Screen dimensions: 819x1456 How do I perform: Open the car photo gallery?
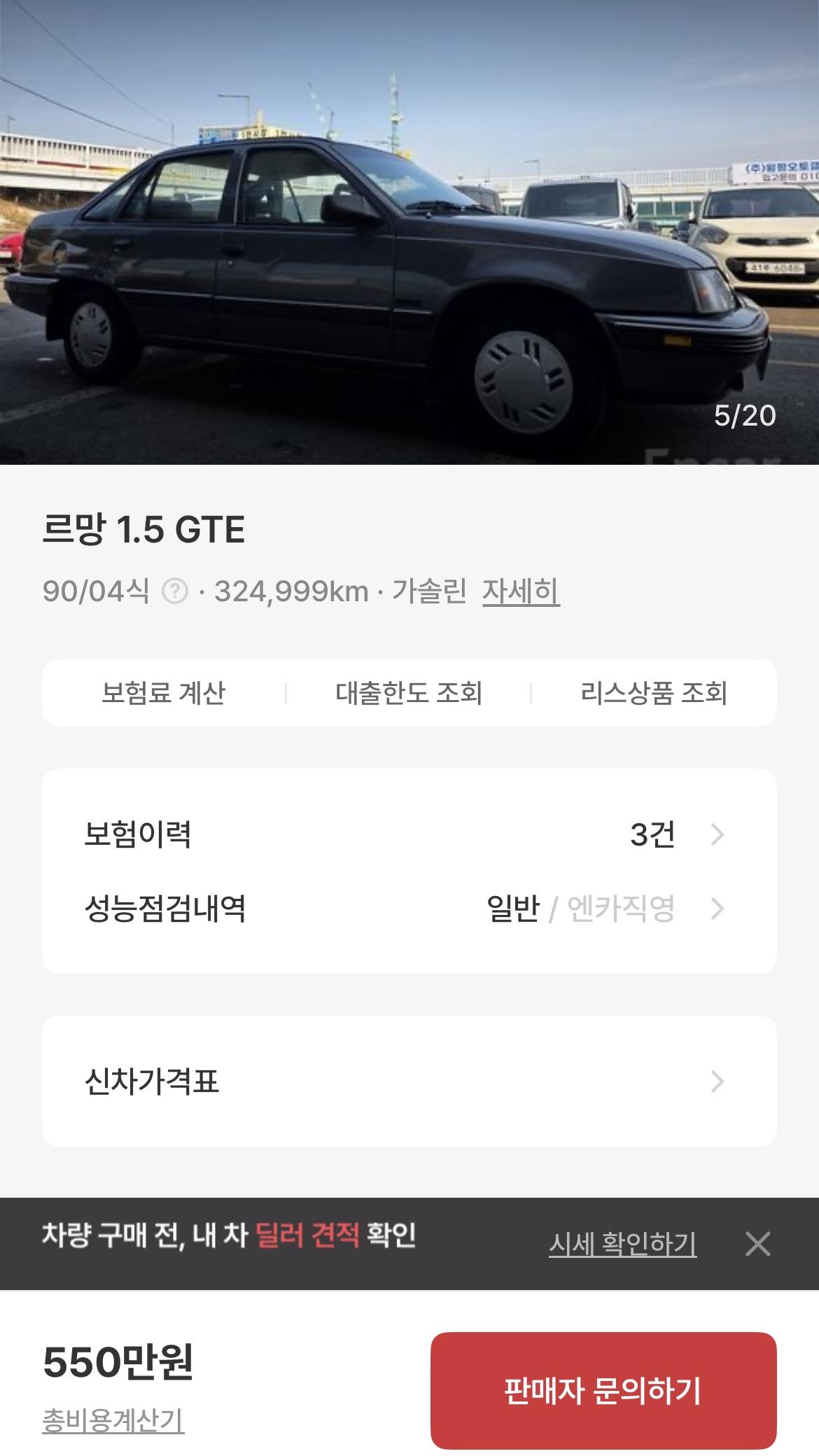[409, 231]
